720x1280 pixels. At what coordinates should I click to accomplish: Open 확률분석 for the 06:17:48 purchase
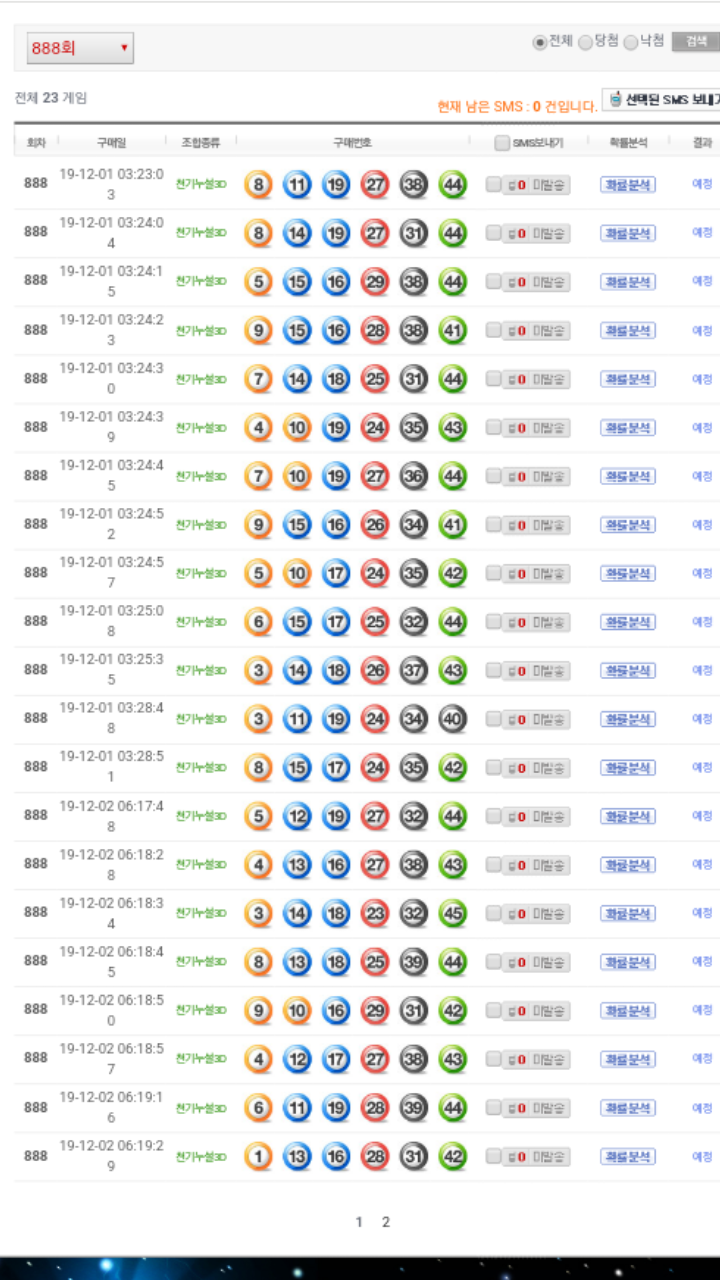click(628, 816)
